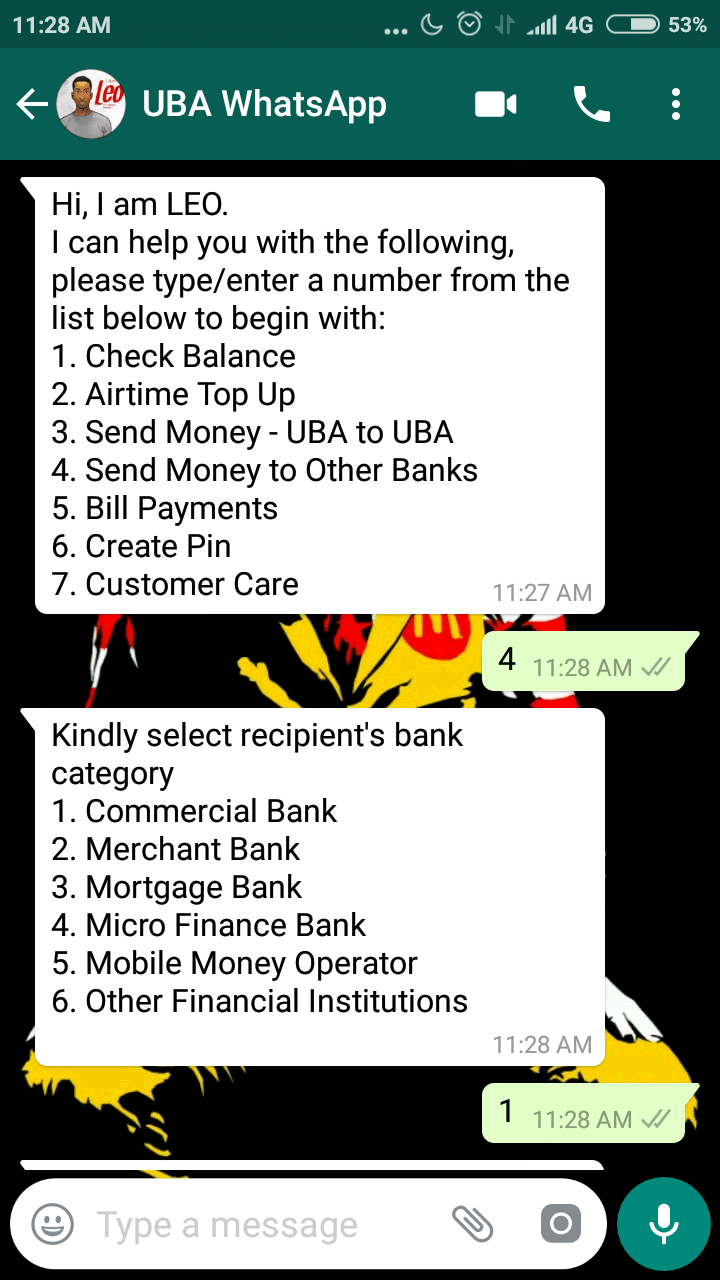Attach a file with the paperclip
This screenshot has height=1280, width=720.
coord(473,1223)
